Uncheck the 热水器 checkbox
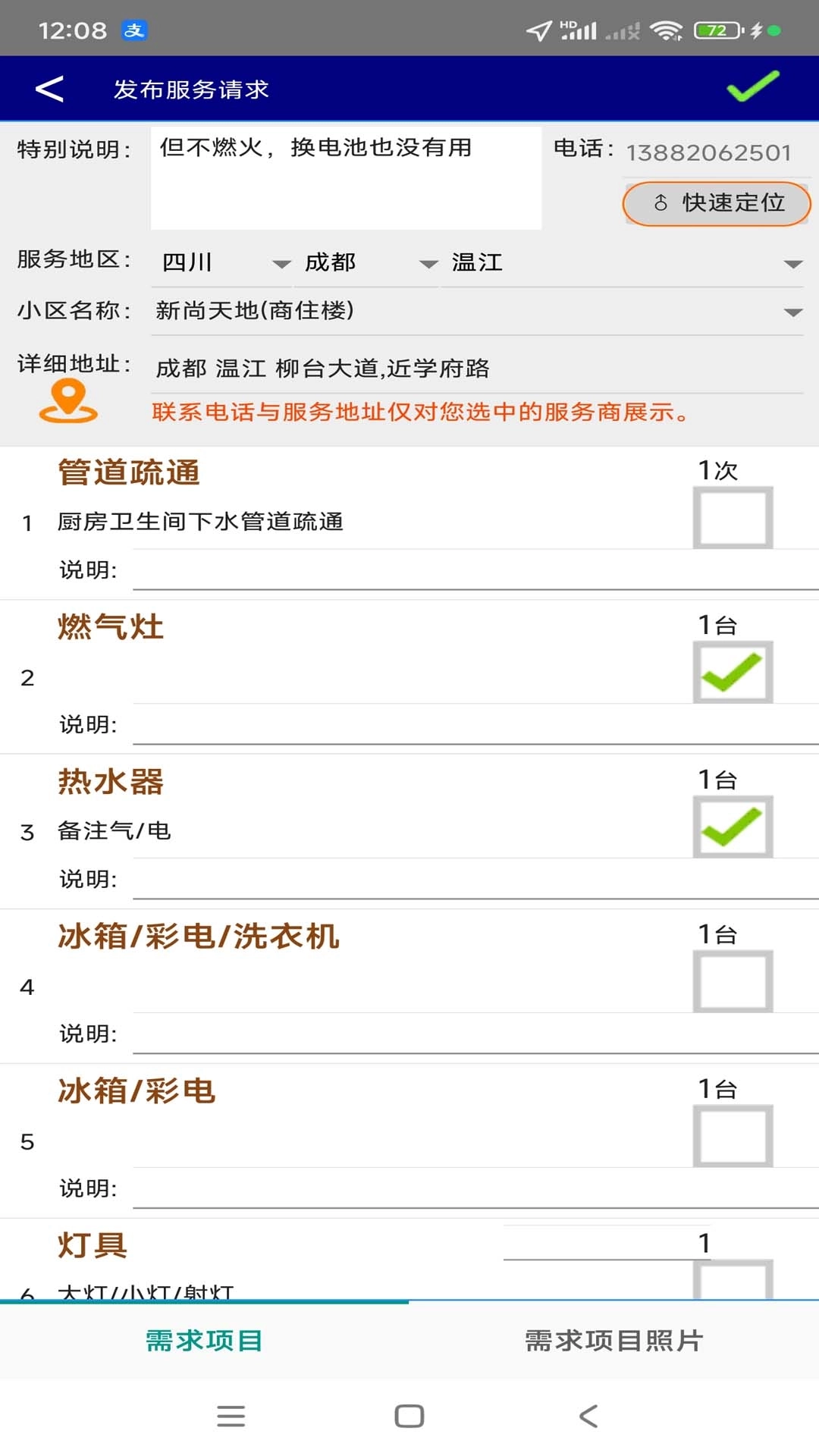This screenshot has height=1456, width=819. click(733, 827)
